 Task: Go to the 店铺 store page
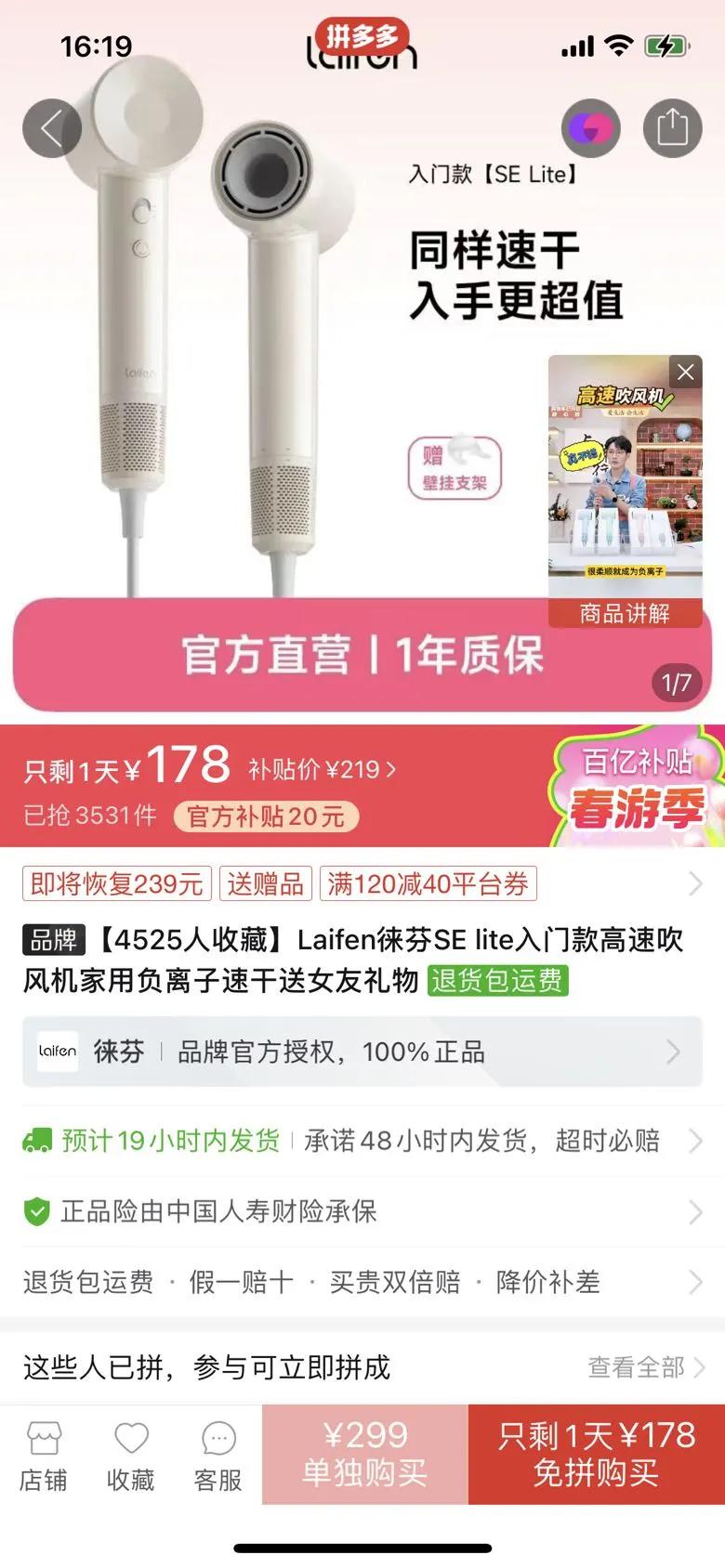pos(44,1456)
